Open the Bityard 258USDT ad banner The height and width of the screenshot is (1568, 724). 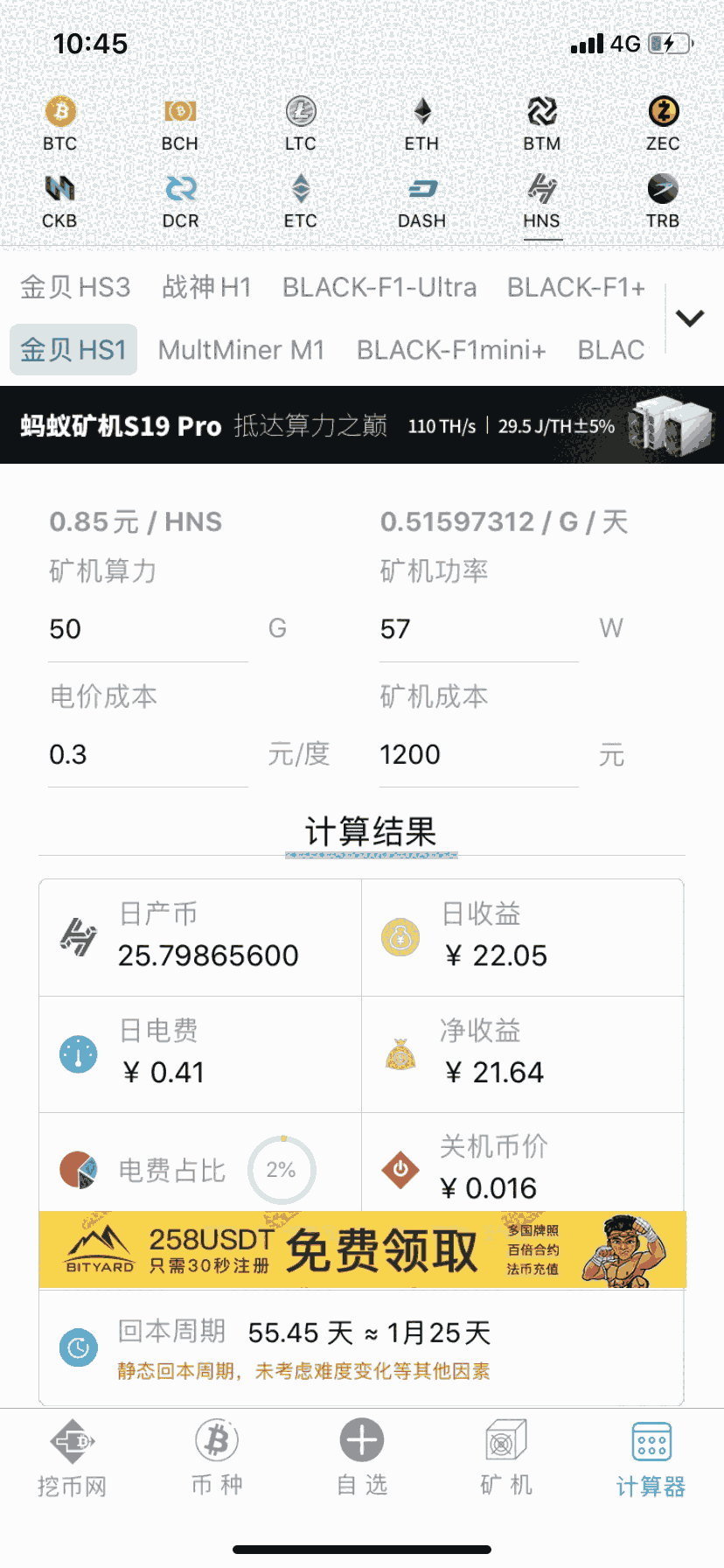click(x=362, y=1249)
